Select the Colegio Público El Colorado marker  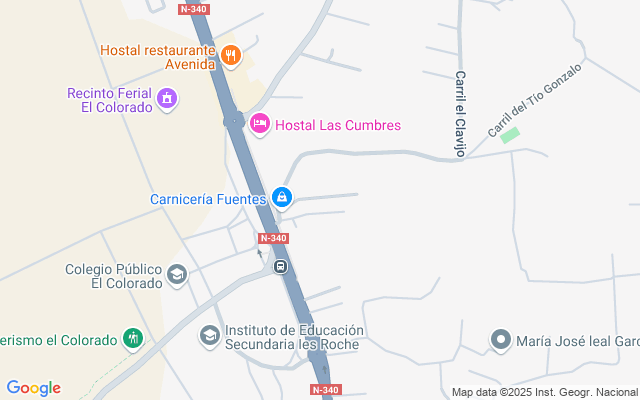coord(177,274)
